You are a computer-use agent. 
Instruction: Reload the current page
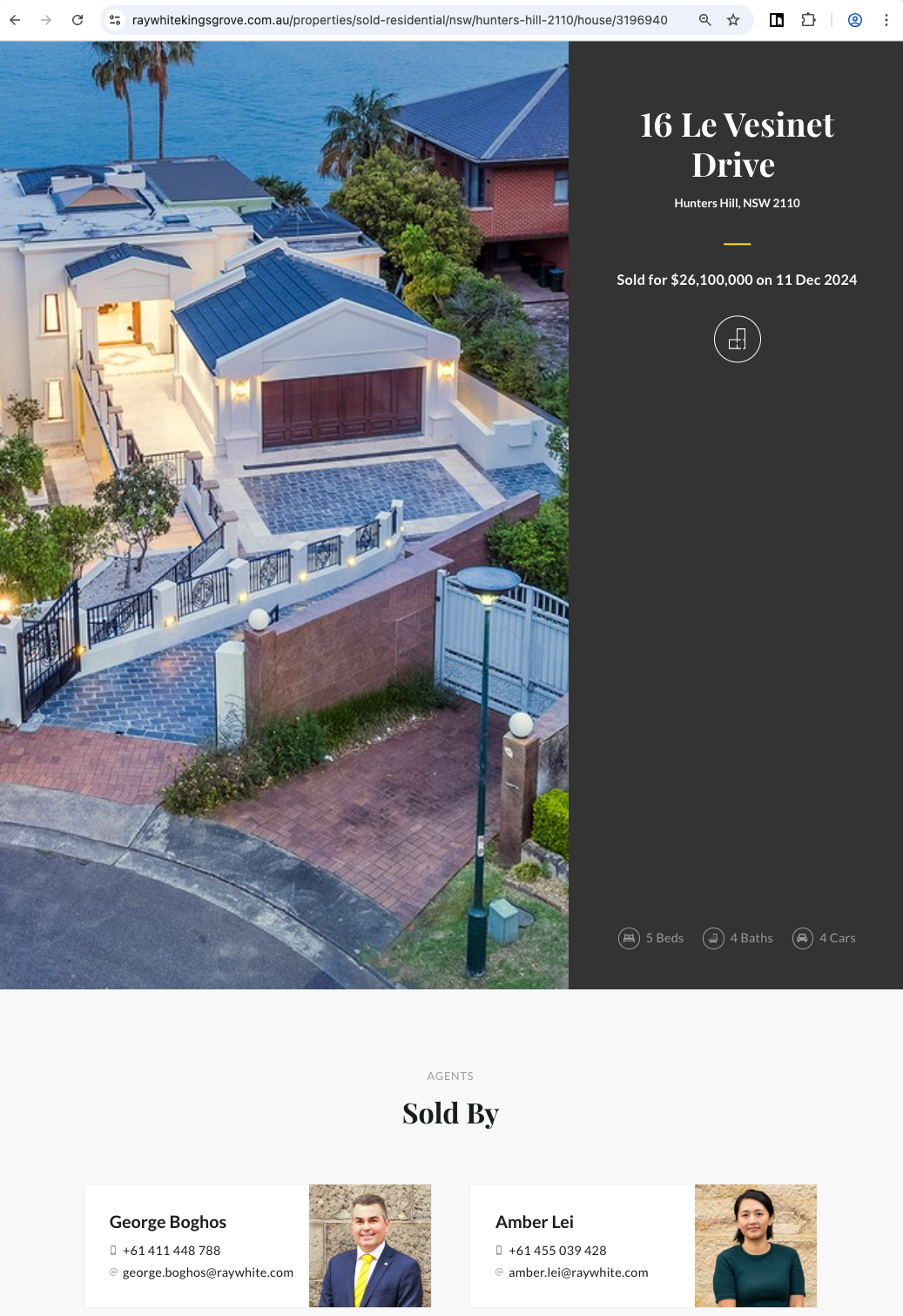(x=77, y=20)
